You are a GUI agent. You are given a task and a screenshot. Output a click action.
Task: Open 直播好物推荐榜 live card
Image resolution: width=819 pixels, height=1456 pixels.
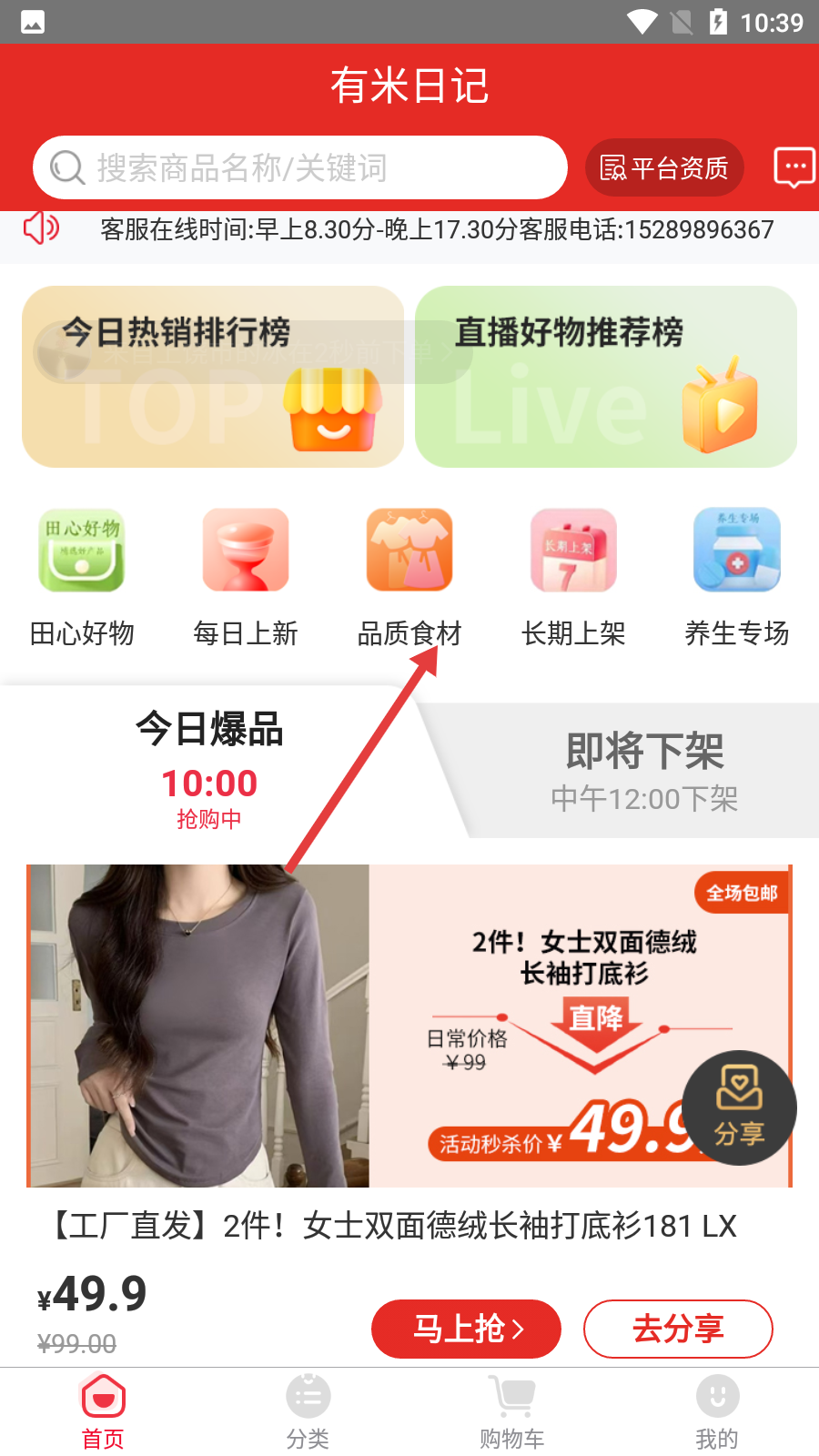(606, 377)
